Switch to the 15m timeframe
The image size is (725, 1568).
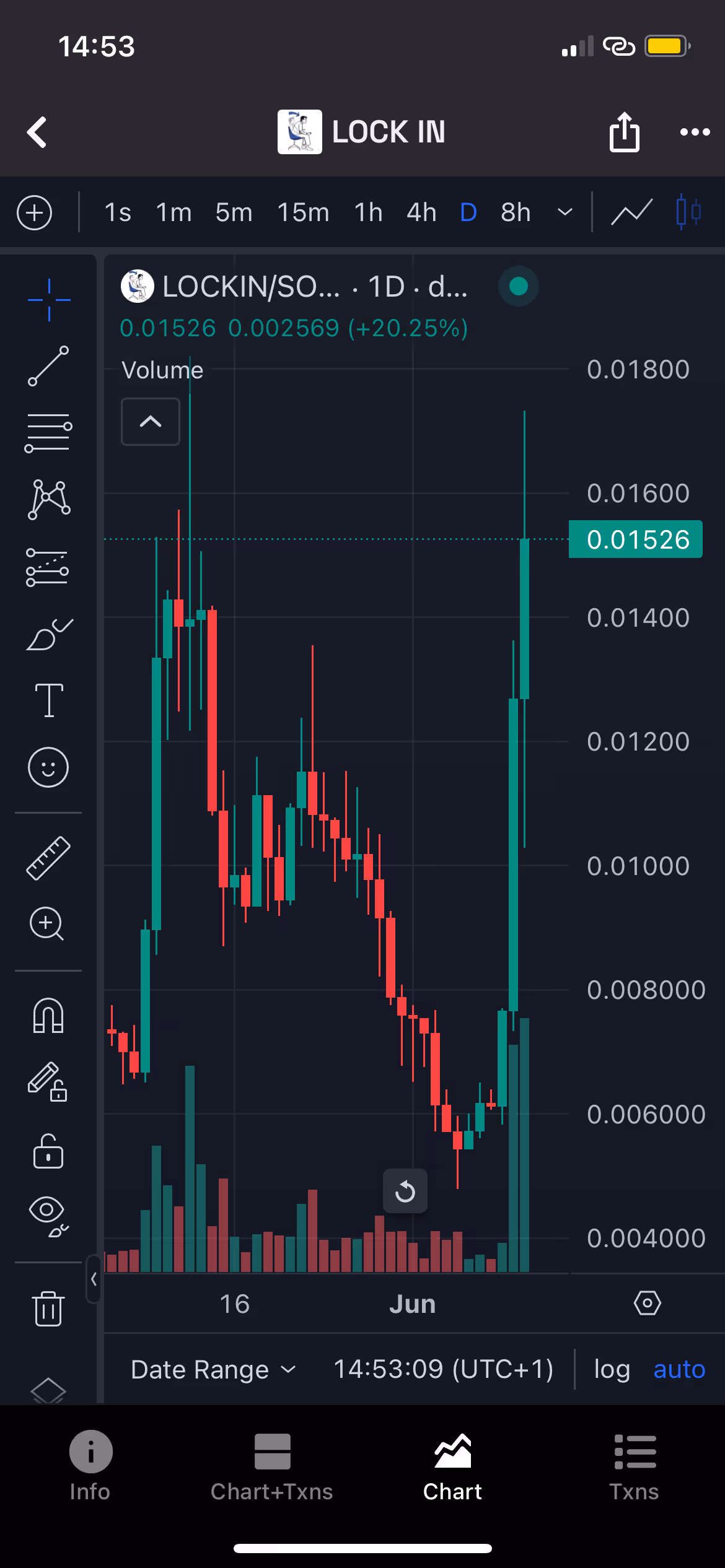click(x=303, y=212)
